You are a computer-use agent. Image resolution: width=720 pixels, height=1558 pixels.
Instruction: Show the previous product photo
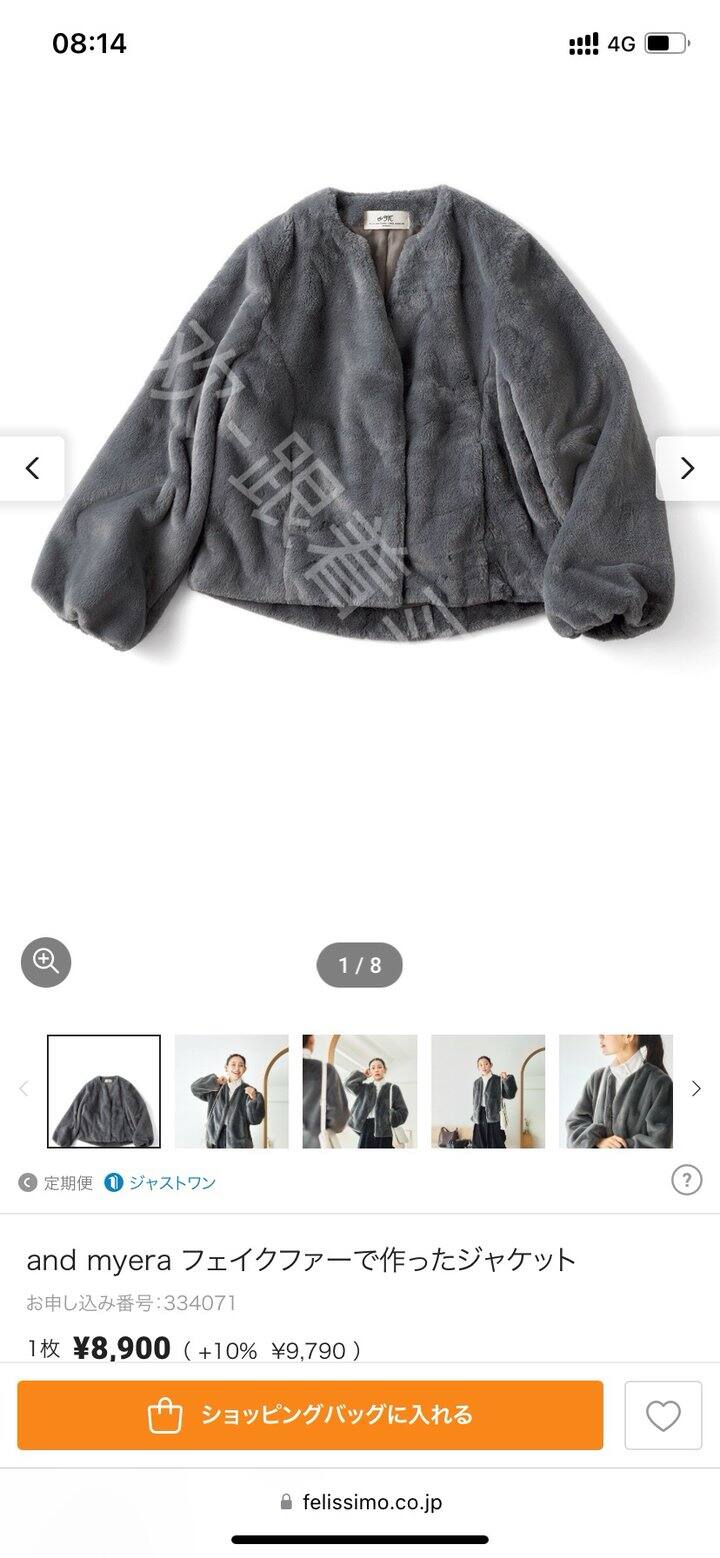[x=32, y=468]
